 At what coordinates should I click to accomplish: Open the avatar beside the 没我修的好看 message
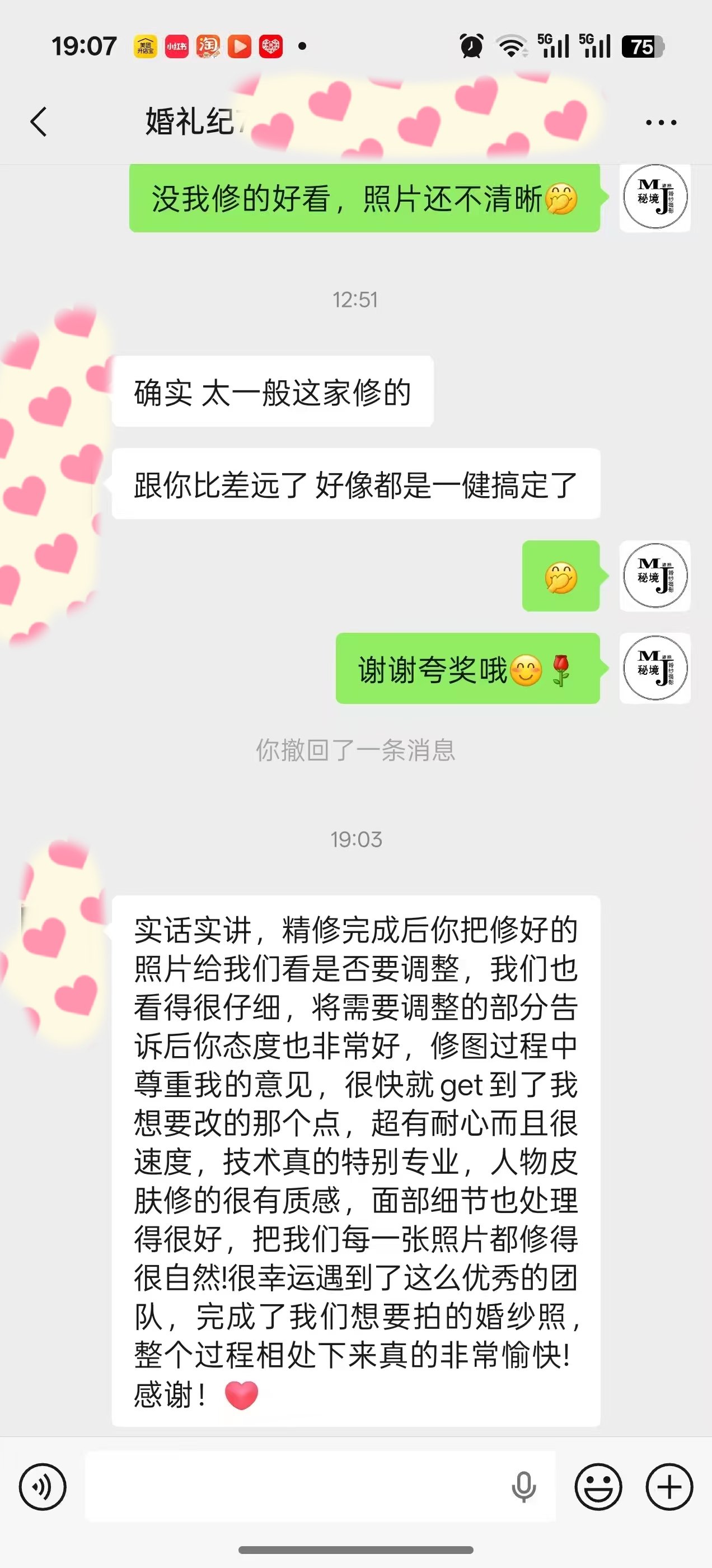(655, 197)
